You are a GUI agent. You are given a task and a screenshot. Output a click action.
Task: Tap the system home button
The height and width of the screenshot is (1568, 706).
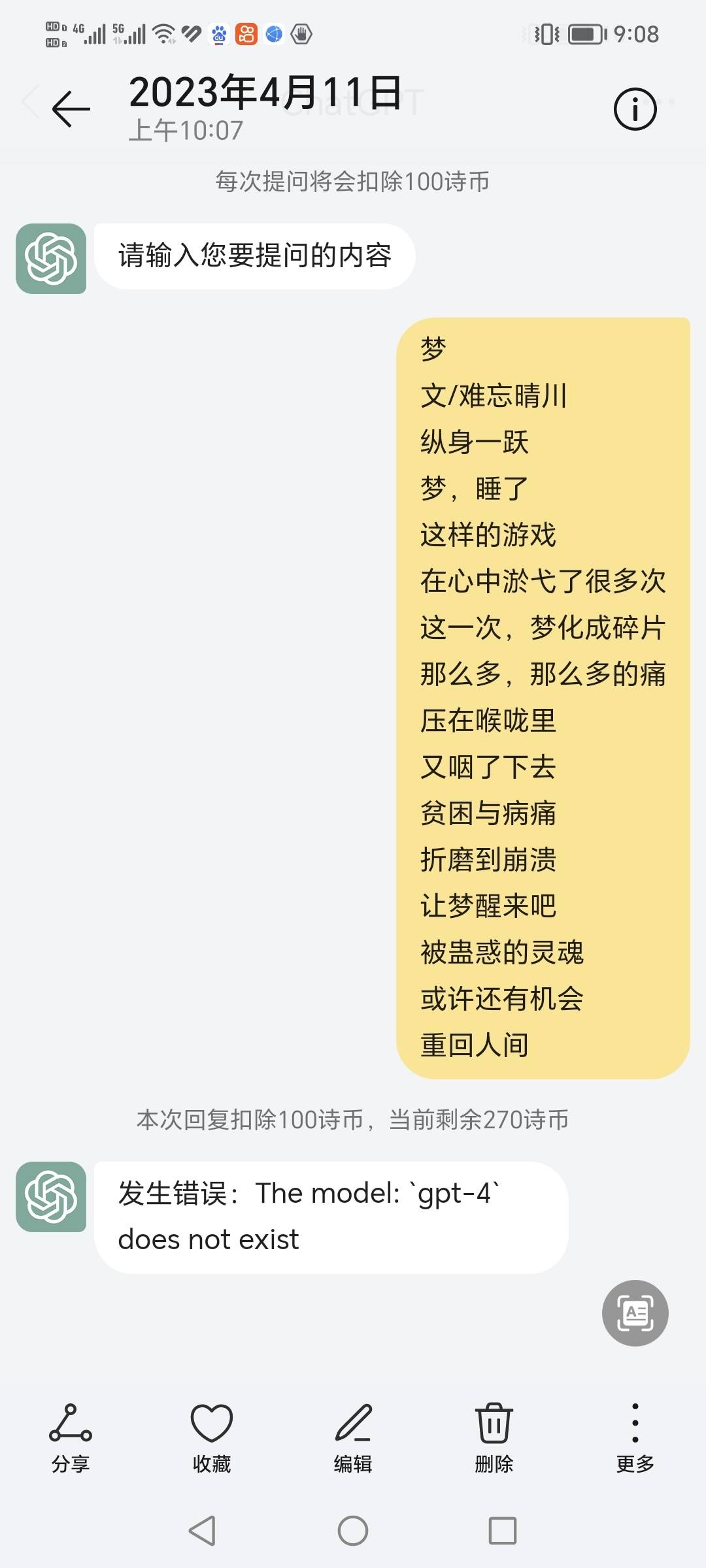353,1531
